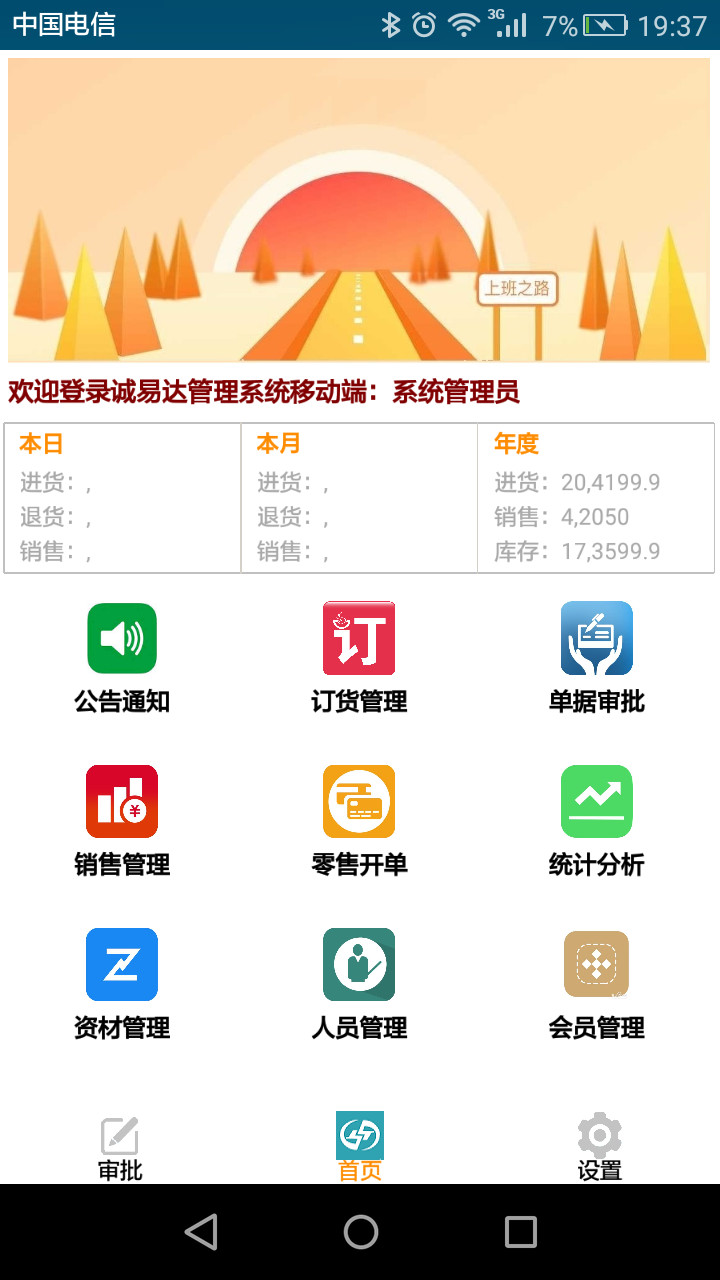Tap the system back button

(201, 1232)
